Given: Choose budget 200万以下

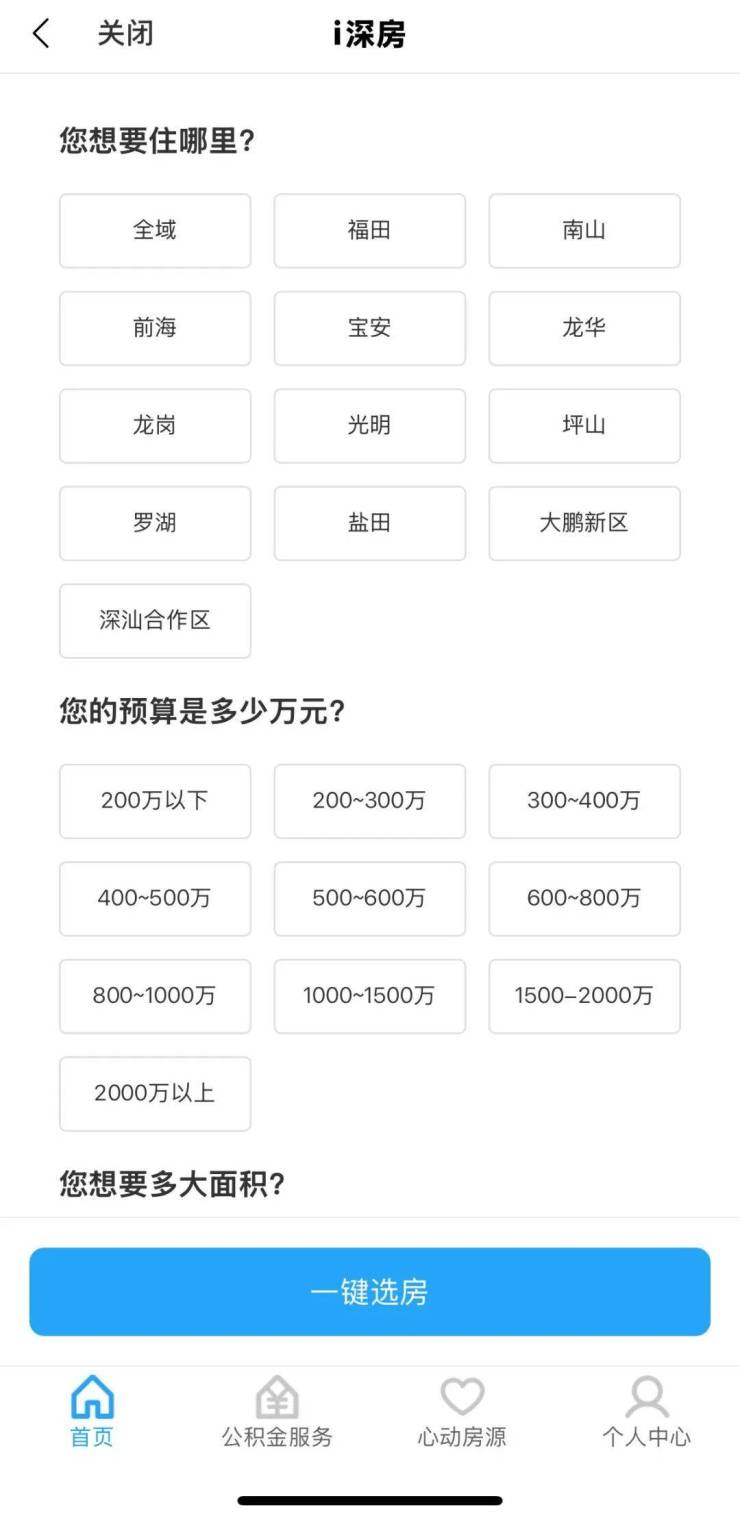Looking at the screenshot, I should click(x=155, y=801).
